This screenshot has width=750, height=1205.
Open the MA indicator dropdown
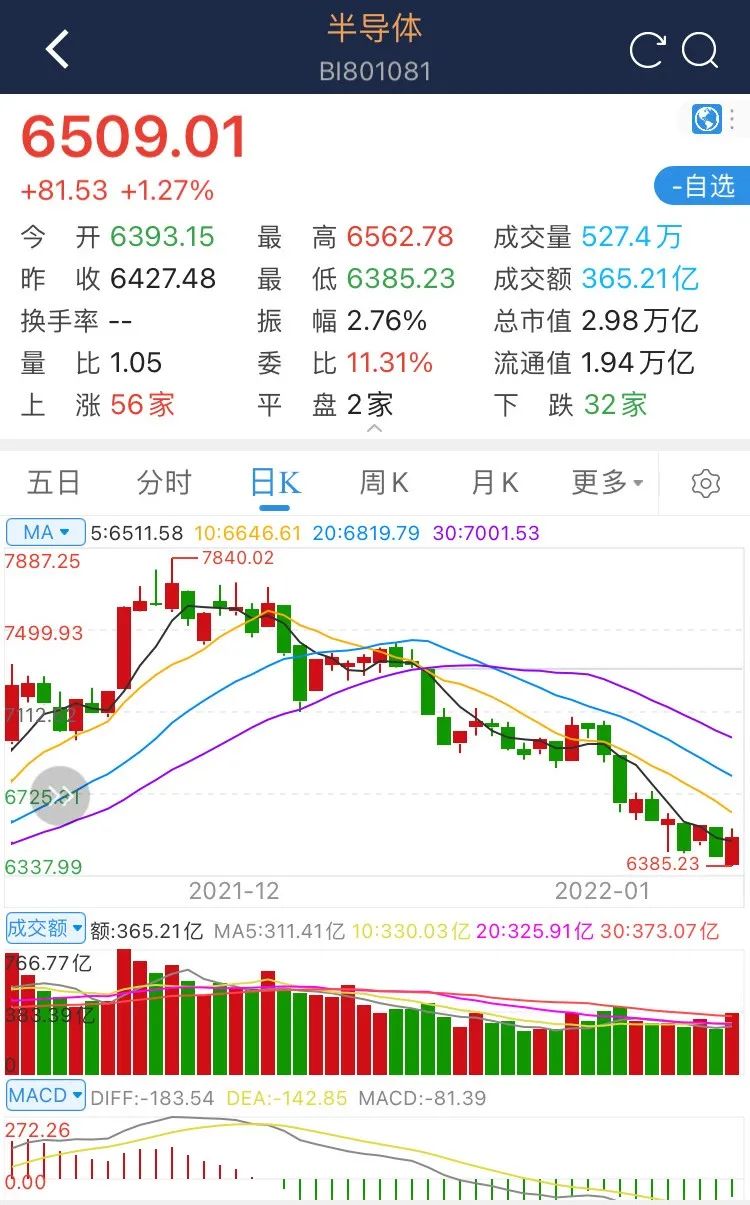[x=46, y=533]
